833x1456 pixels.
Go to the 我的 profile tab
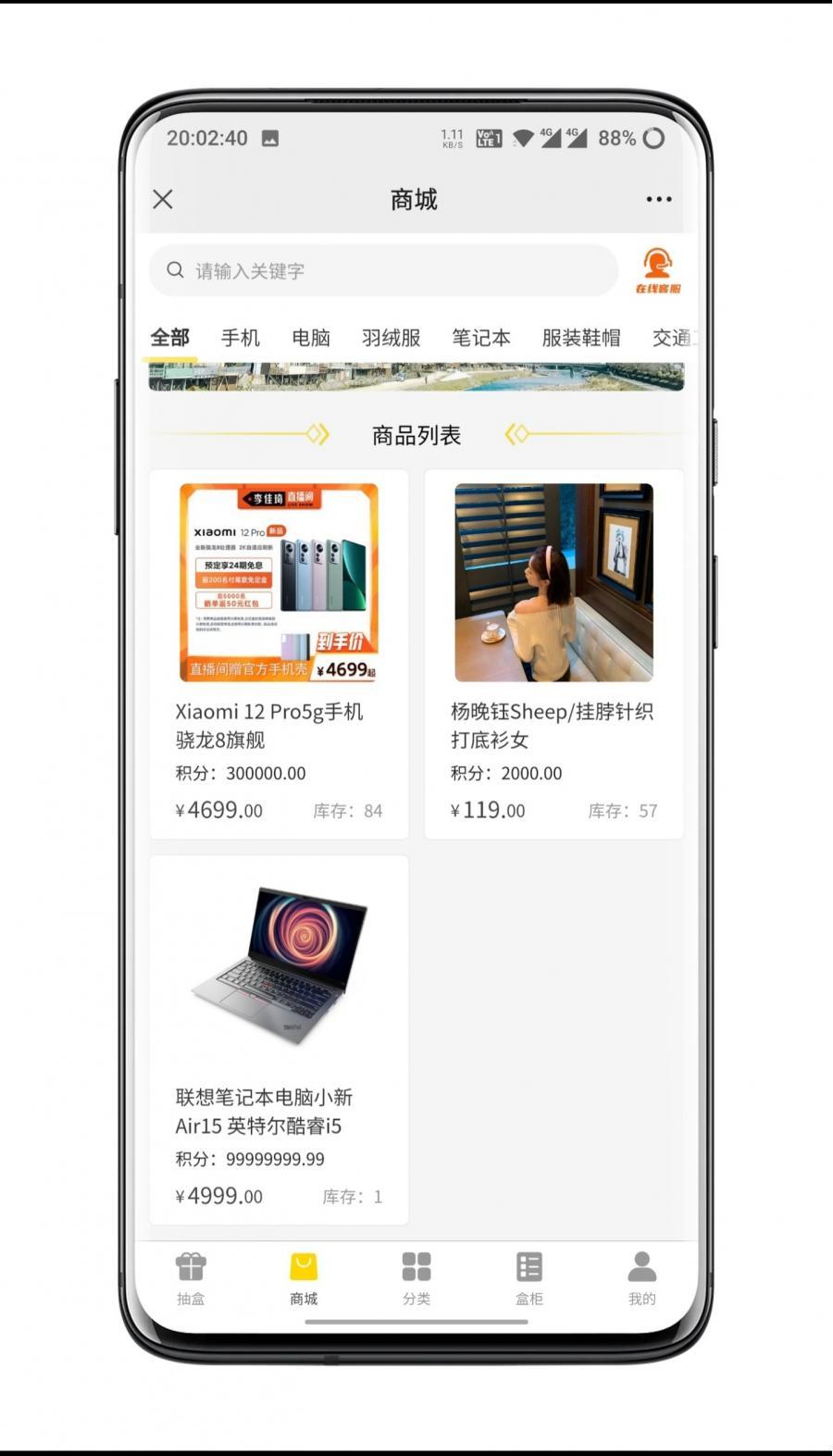642,1278
